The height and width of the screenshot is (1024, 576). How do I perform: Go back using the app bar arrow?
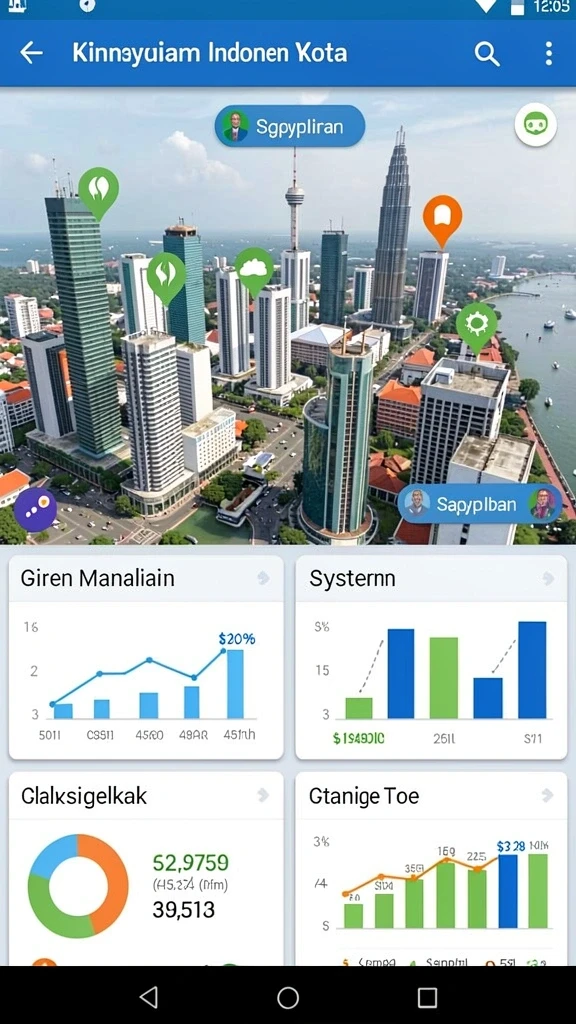pyautogui.click(x=31, y=53)
